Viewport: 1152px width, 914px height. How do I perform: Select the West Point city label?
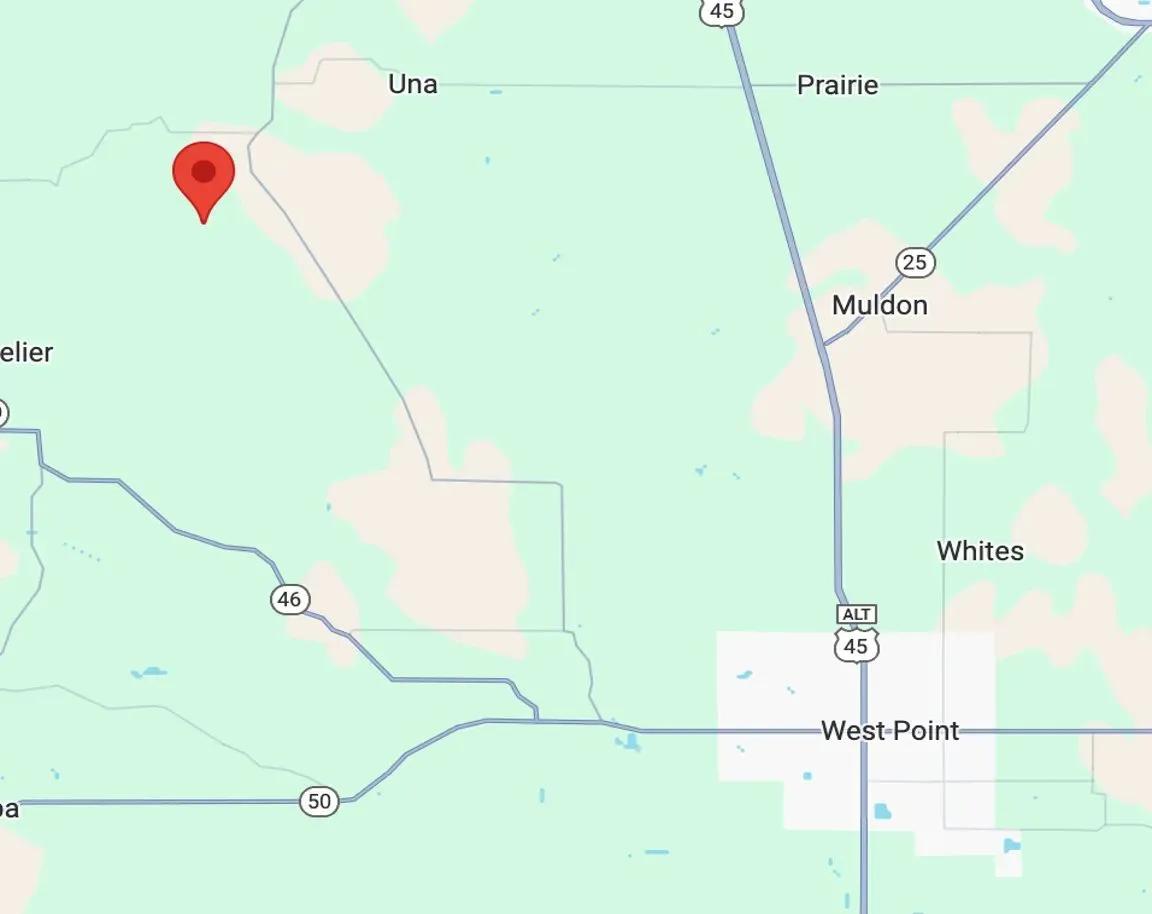click(x=889, y=731)
